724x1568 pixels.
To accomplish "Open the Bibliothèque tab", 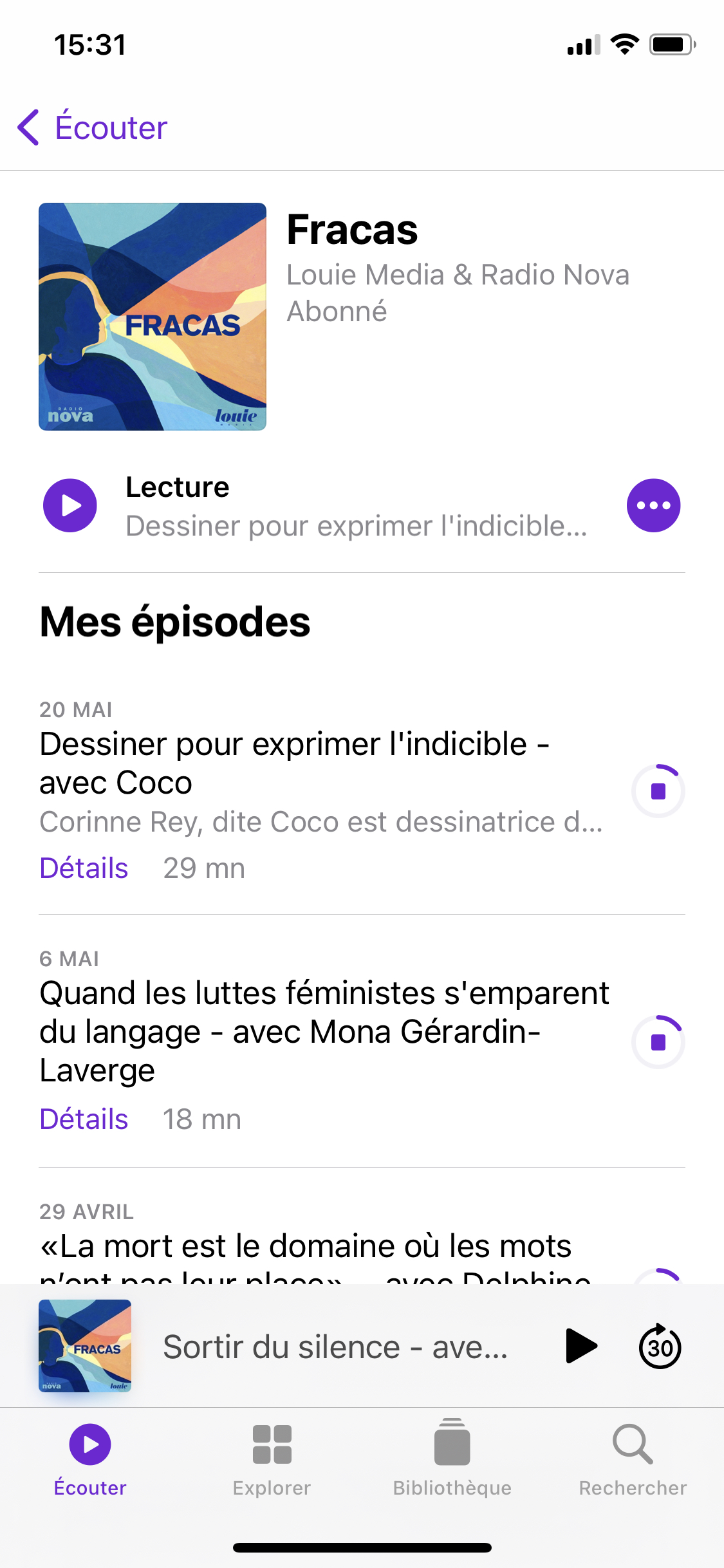I will pos(452,1459).
